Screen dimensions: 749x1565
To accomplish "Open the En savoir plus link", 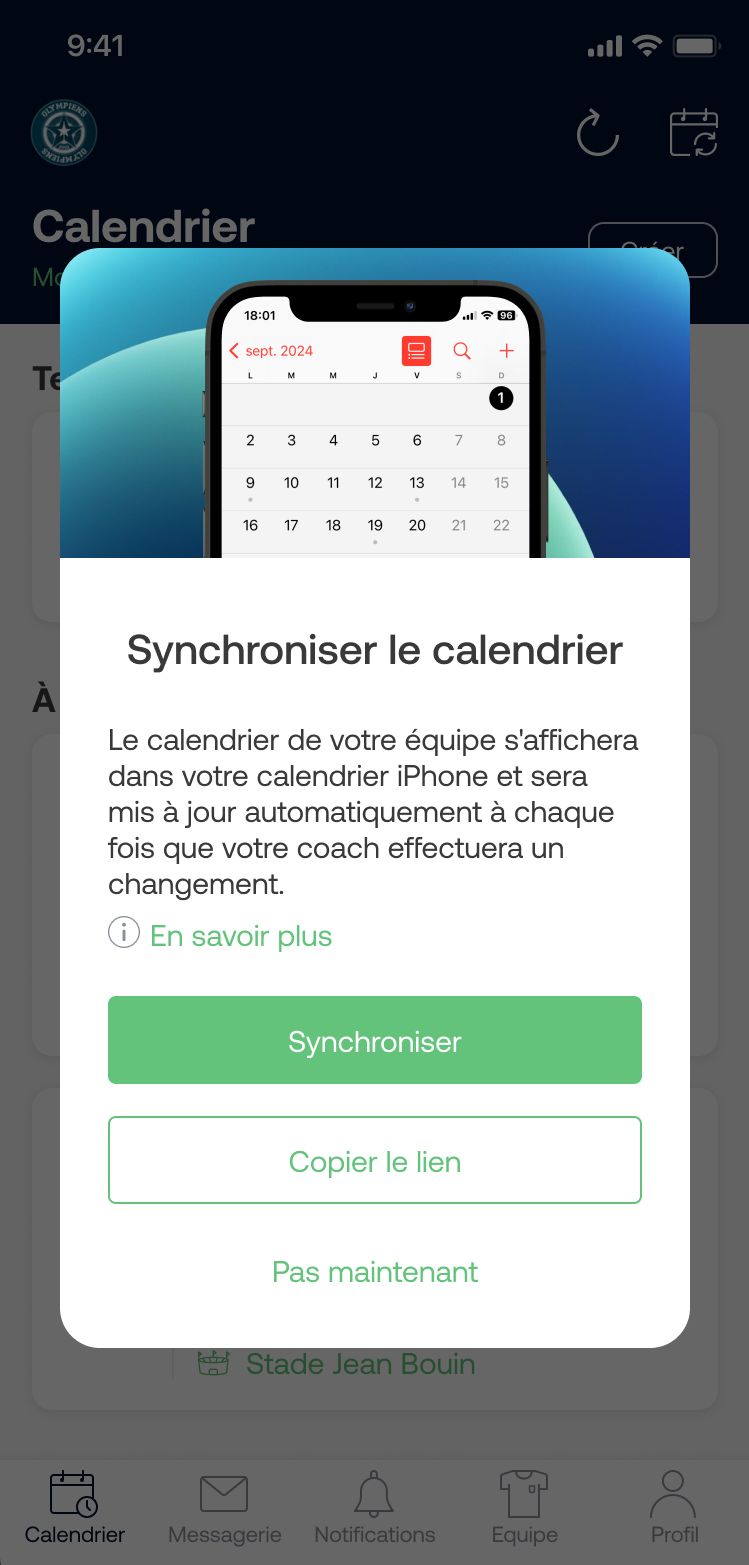I will tap(240, 936).
